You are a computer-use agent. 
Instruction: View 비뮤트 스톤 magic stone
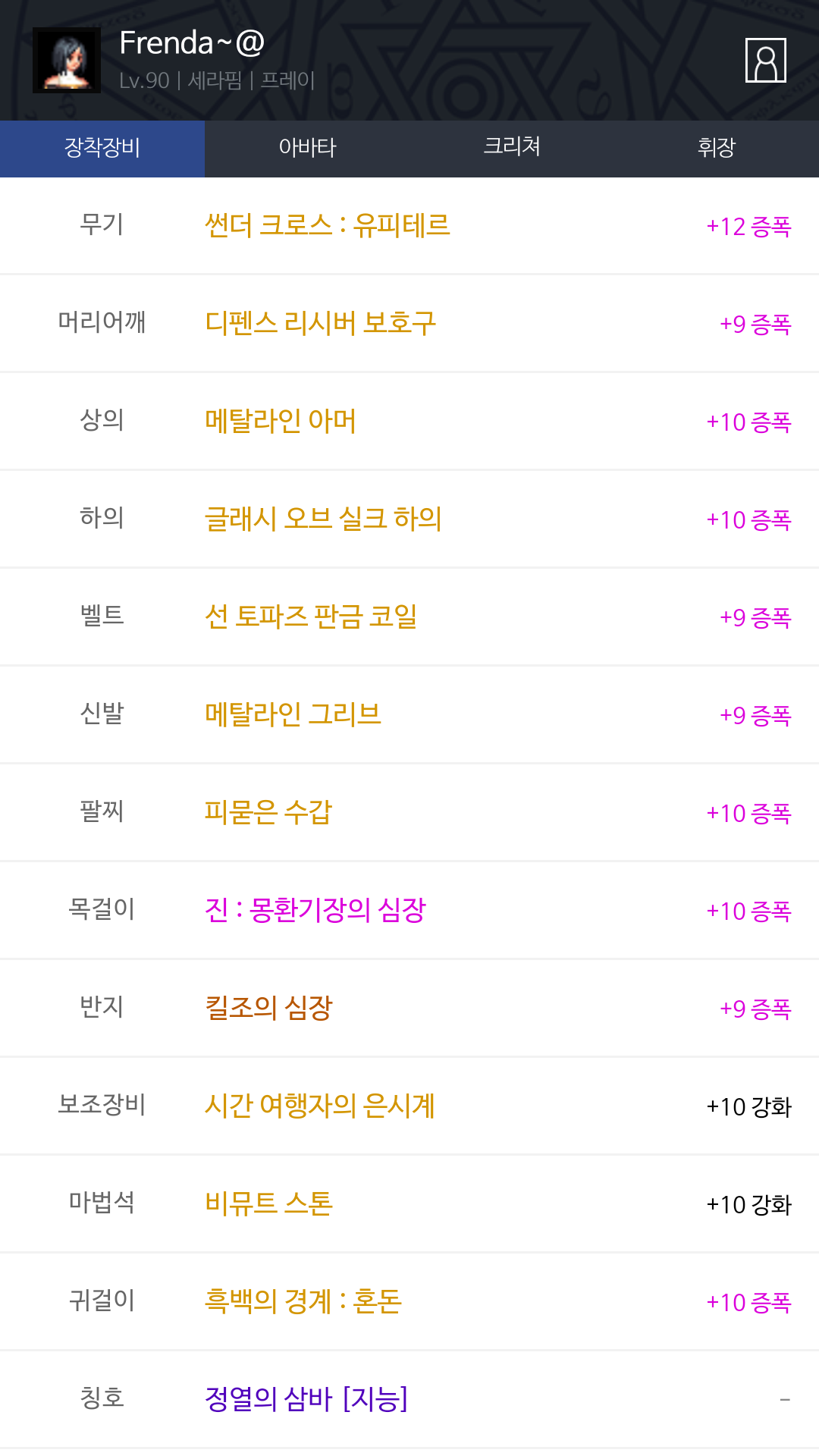tap(409, 1204)
